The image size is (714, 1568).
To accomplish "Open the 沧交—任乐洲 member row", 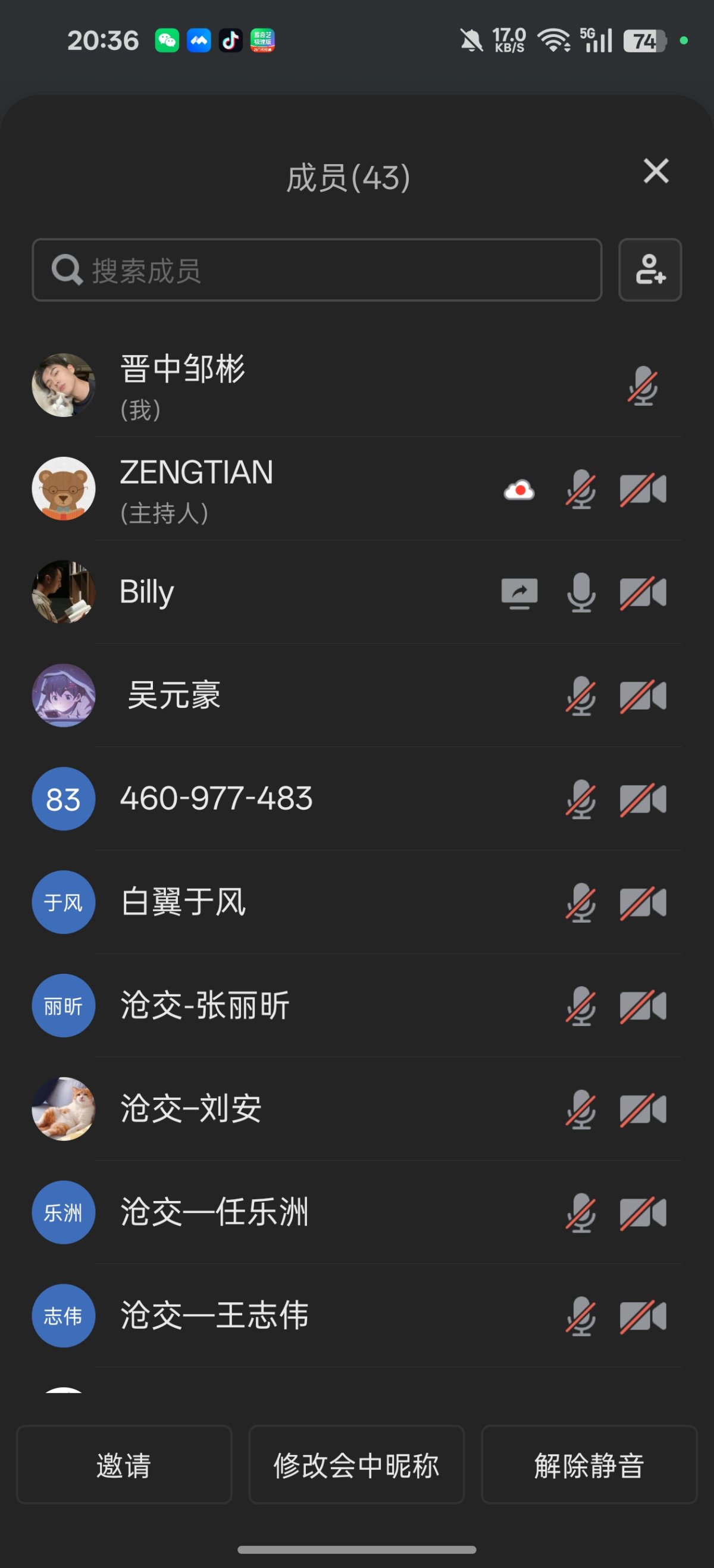I will point(214,1212).
